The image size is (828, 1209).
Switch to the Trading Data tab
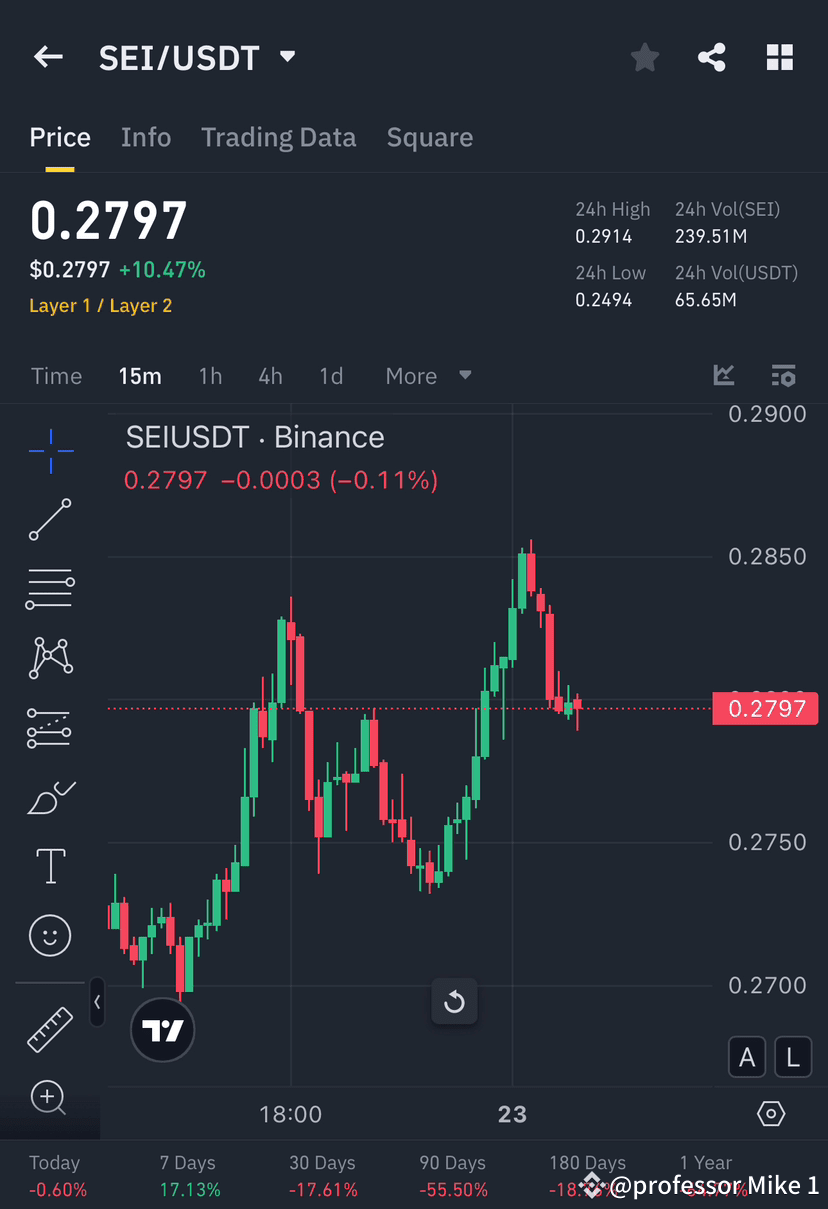(x=278, y=137)
